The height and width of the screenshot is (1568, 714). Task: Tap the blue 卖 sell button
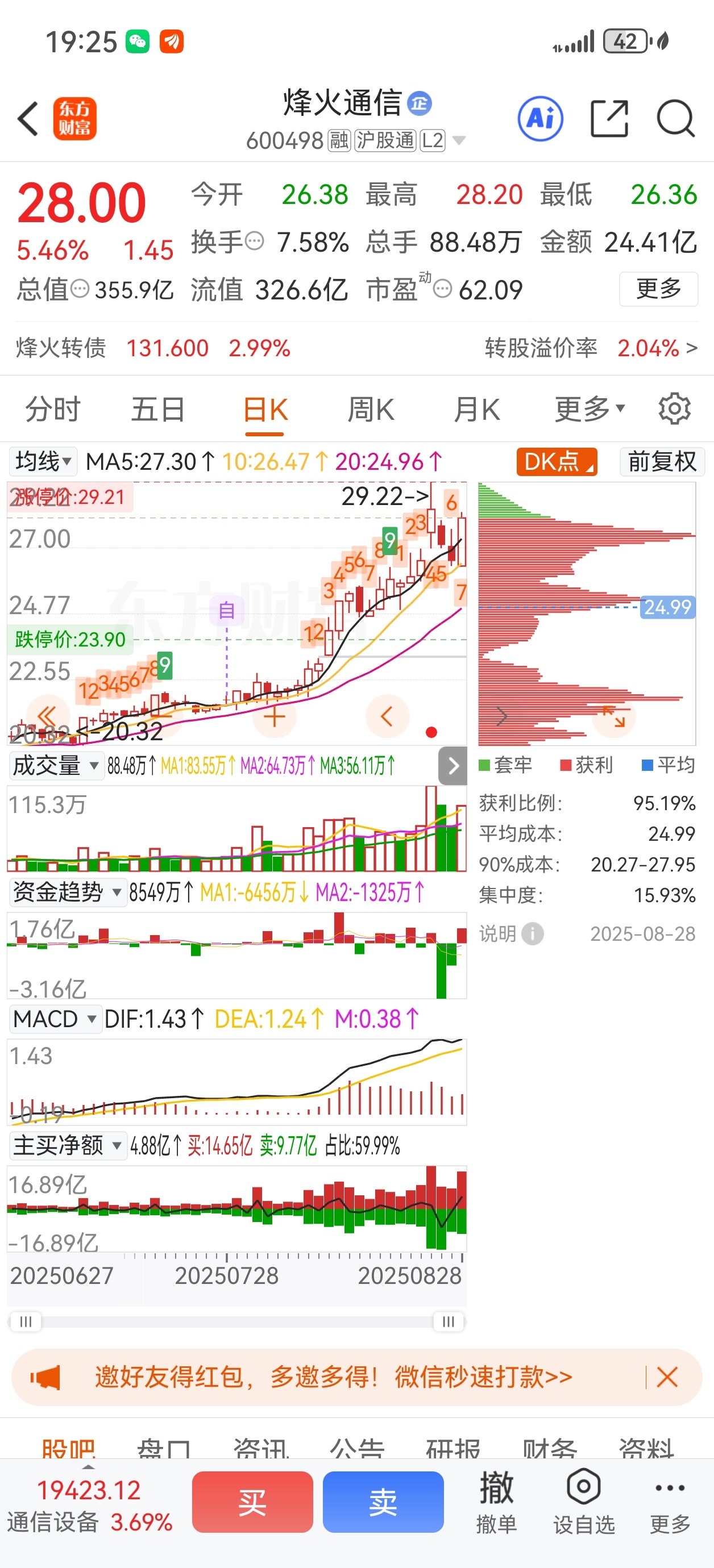[x=383, y=1502]
